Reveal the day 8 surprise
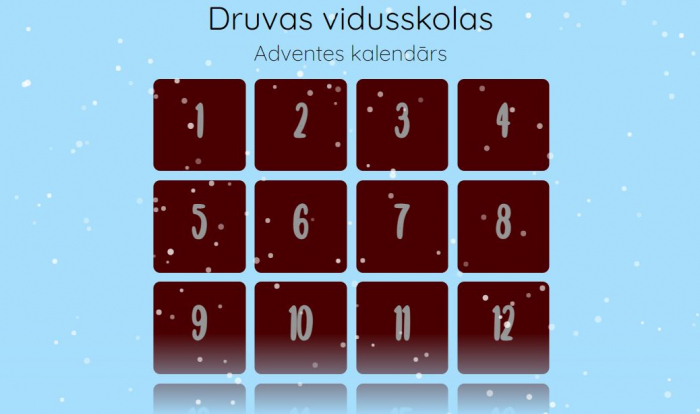Viewport: 700px width, 414px height. point(503,225)
